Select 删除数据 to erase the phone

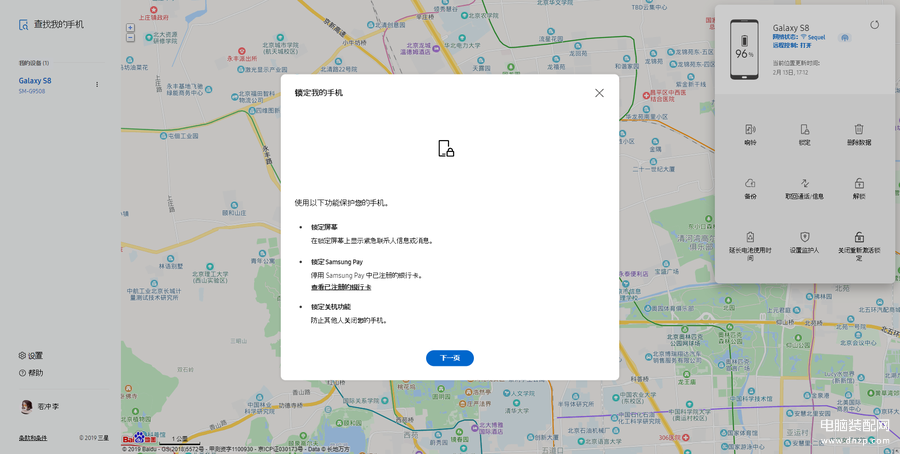(859, 133)
